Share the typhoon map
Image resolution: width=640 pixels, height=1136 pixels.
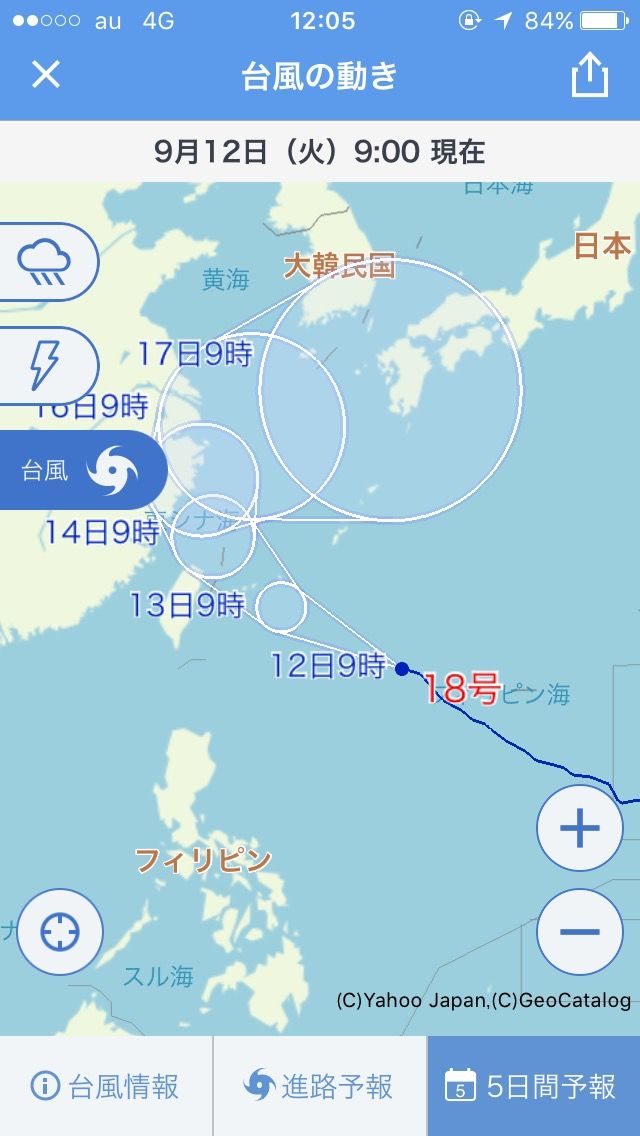tap(590, 75)
